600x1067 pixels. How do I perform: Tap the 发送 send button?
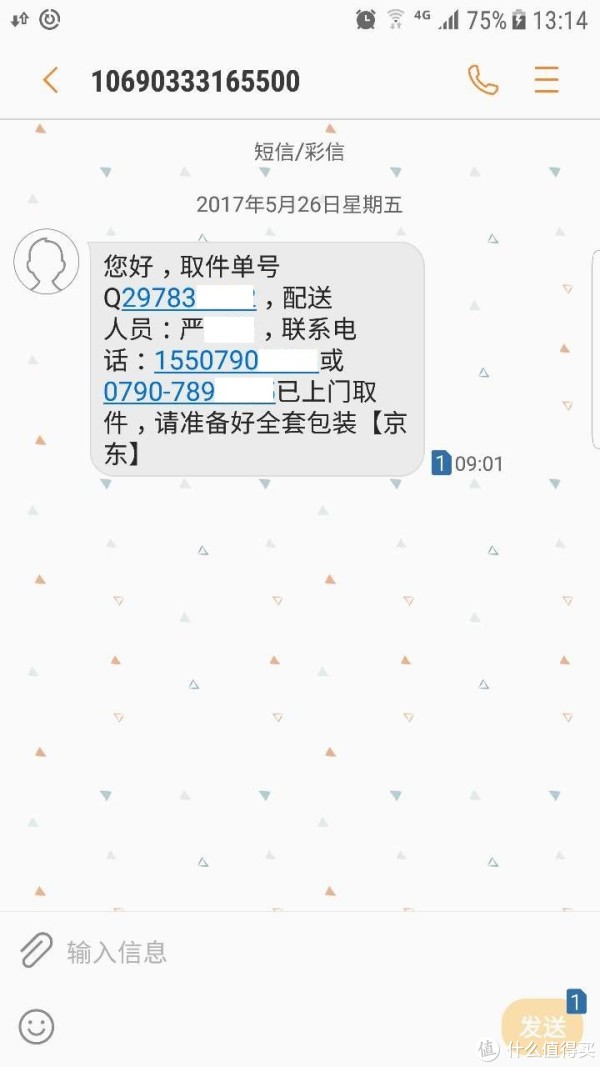pos(542,1026)
